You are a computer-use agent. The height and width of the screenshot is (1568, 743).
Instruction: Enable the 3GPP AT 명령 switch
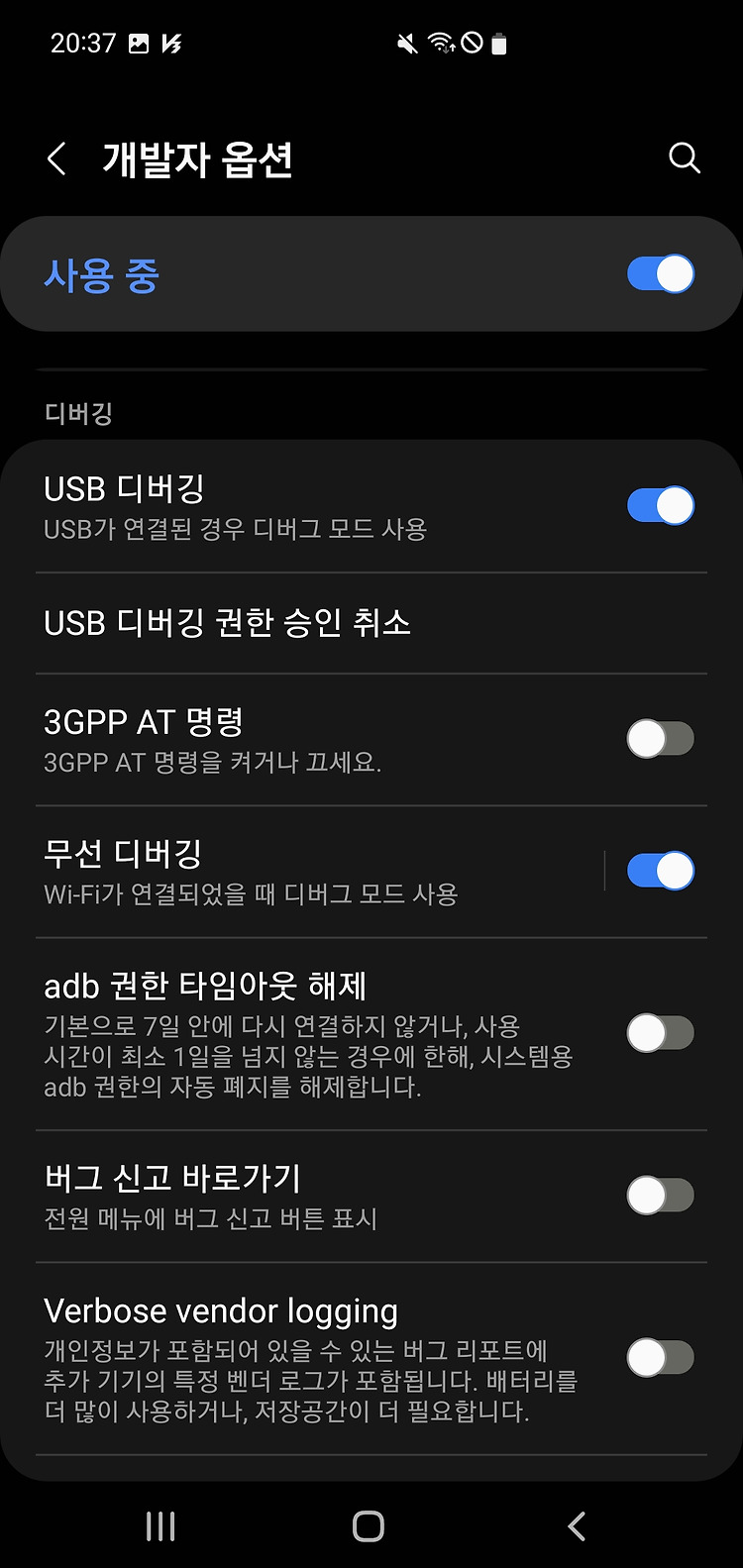pyautogui.click(x=661, y=739)
